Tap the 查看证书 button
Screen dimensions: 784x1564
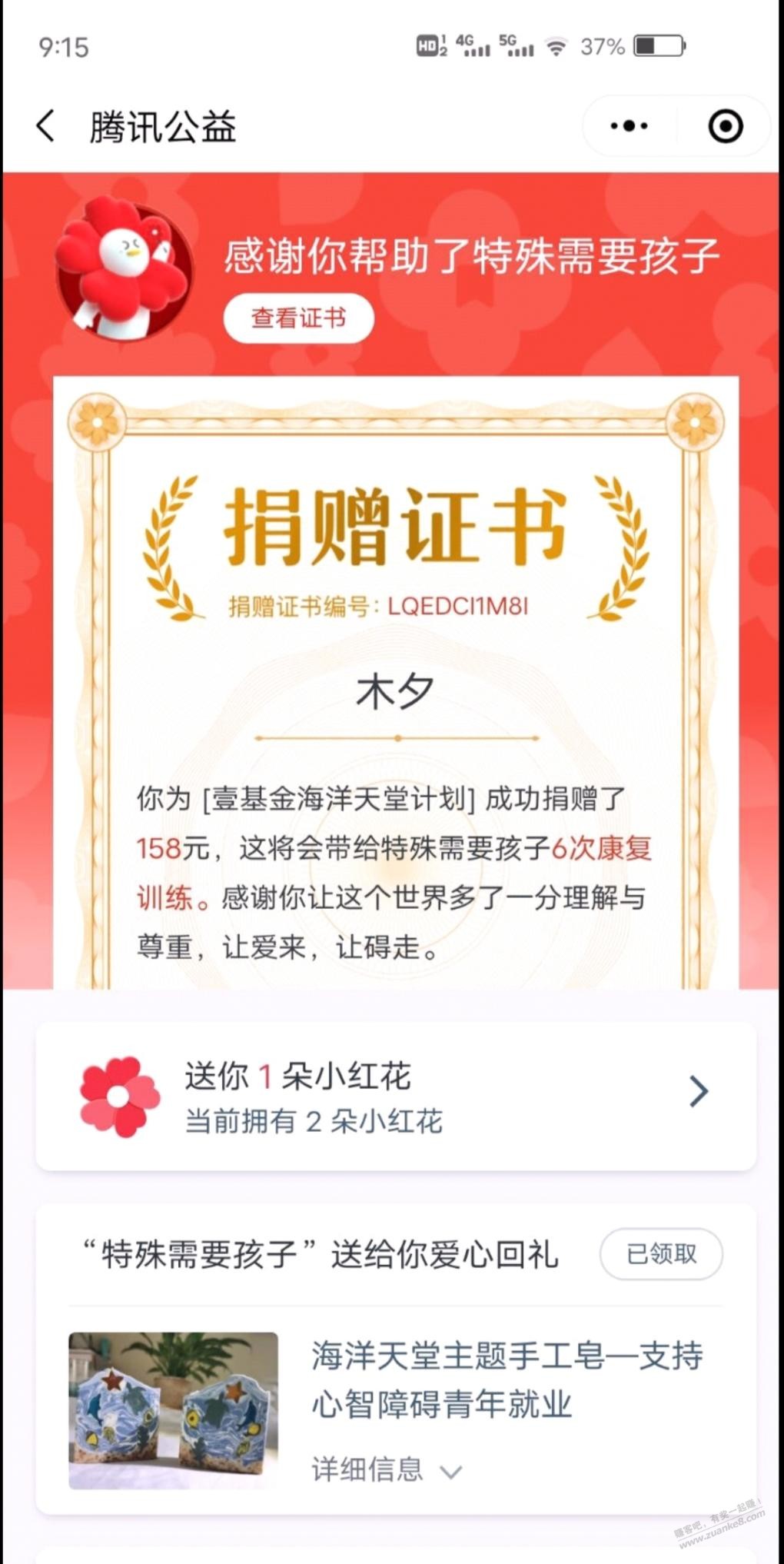pos(298,318)
